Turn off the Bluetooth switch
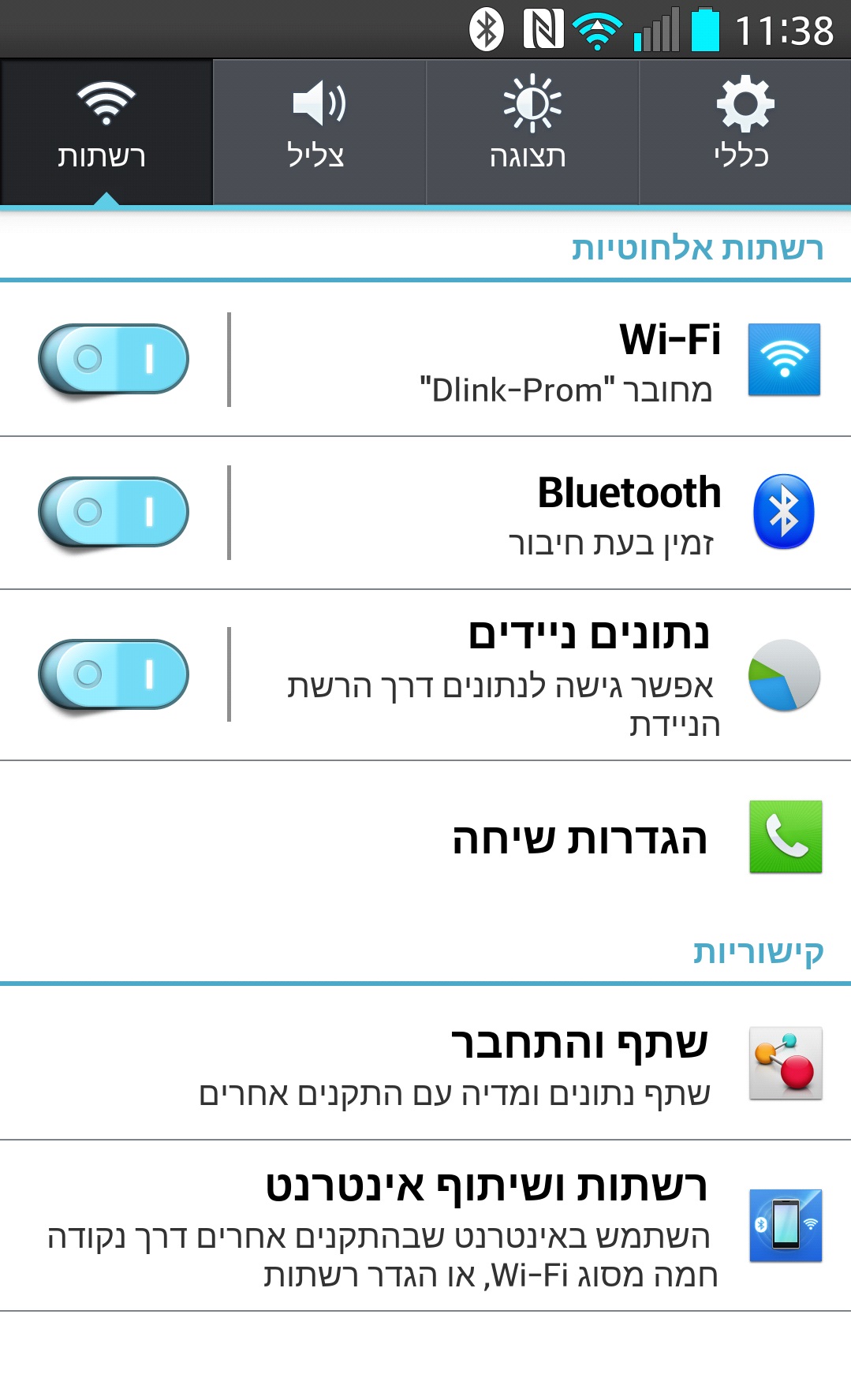This screenshot has height=1400, width=851. (x=114, y=512)
